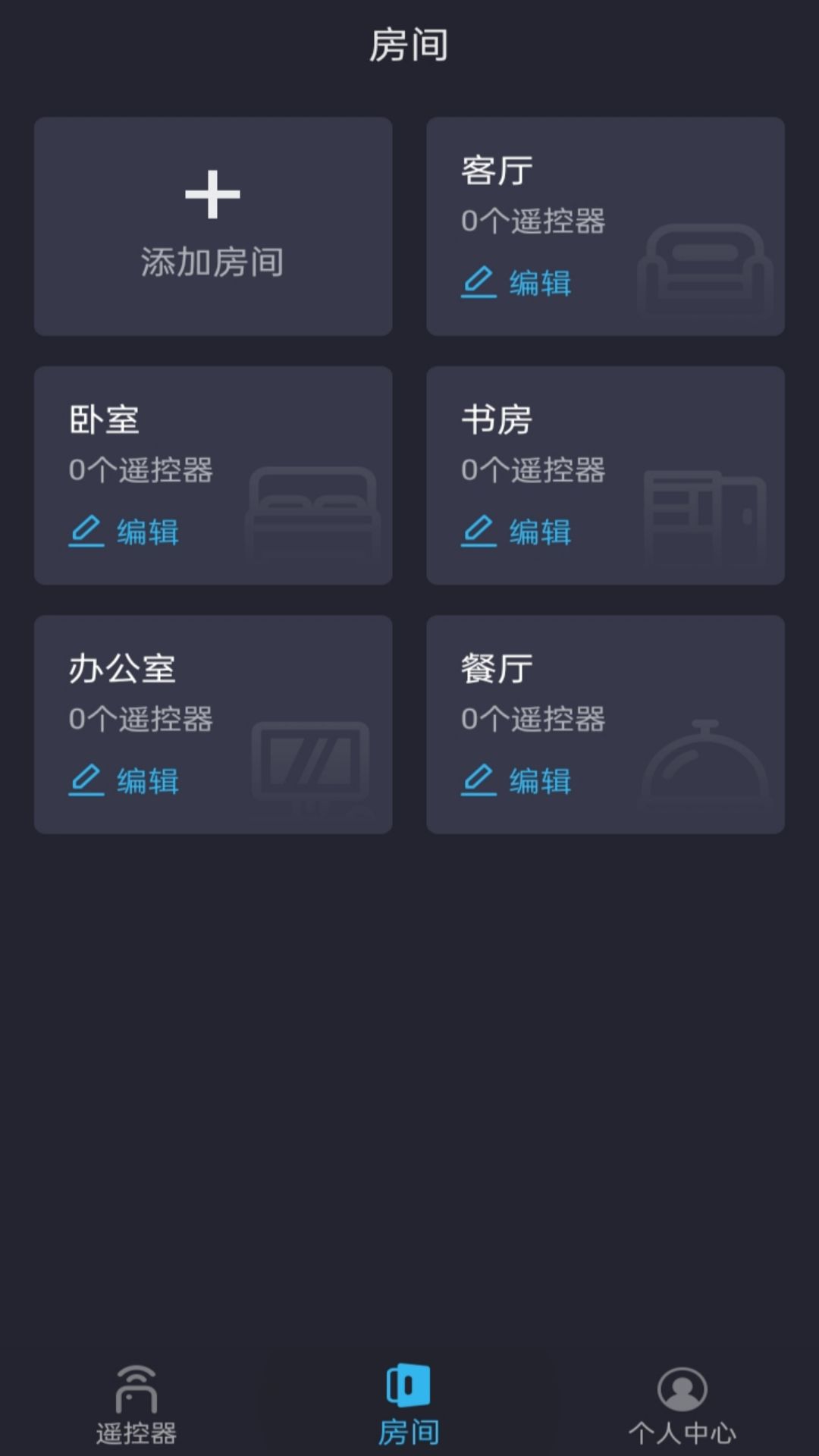The image size is (819, 1456).
Task: Click the plus icon to add a room
Action: pyautogui.click(x=213, y=196)
